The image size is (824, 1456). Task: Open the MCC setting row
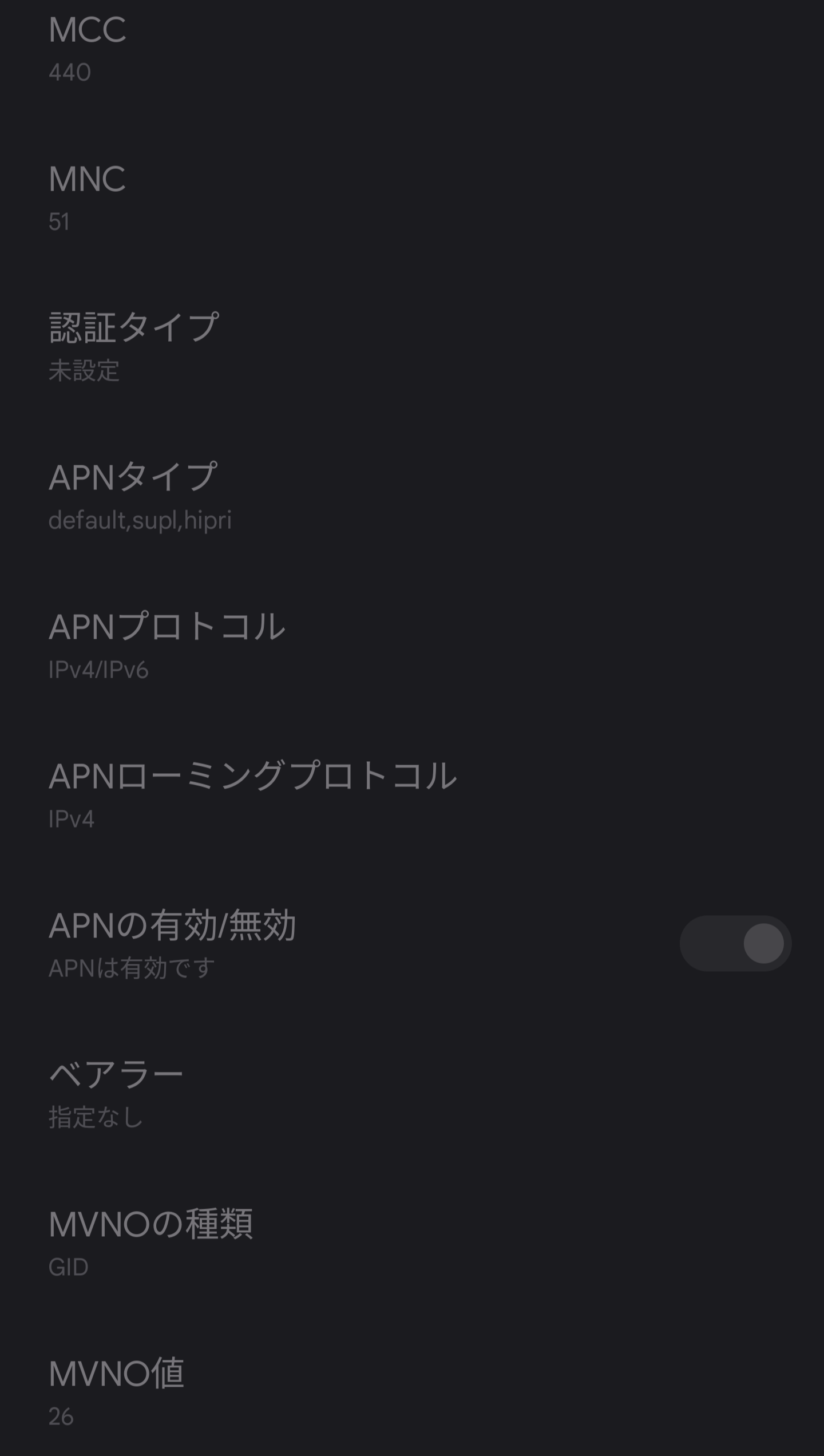click(x=412, y=50)
